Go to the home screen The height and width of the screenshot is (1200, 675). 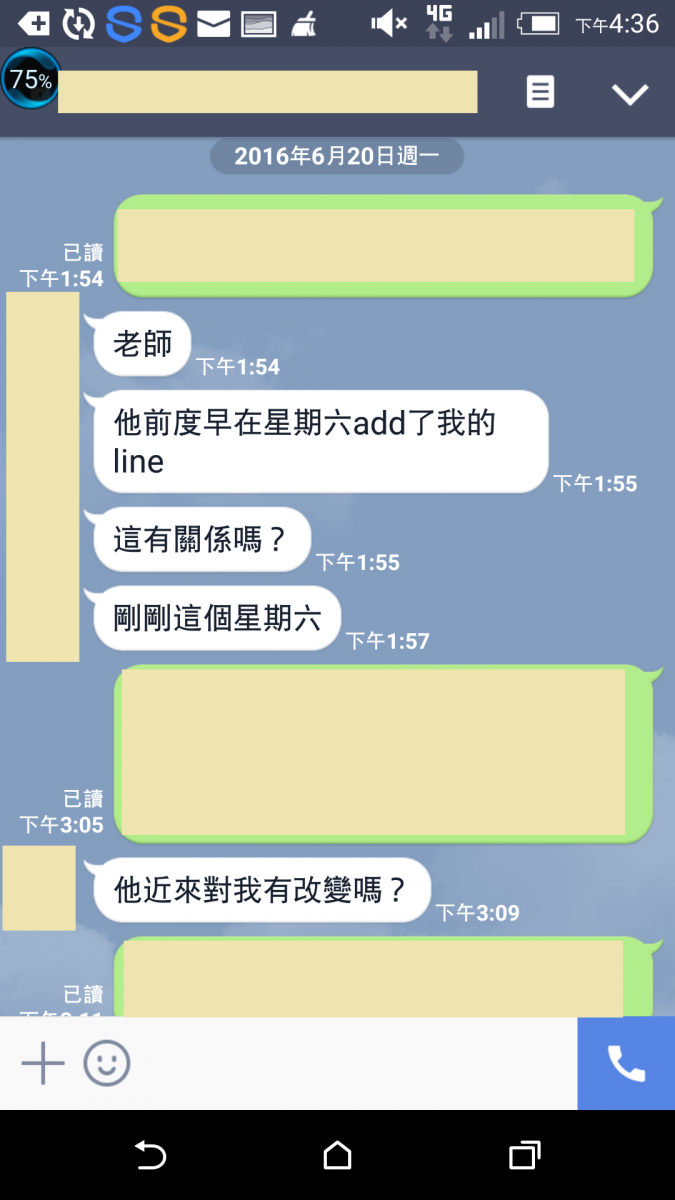tap(337, 1156)
